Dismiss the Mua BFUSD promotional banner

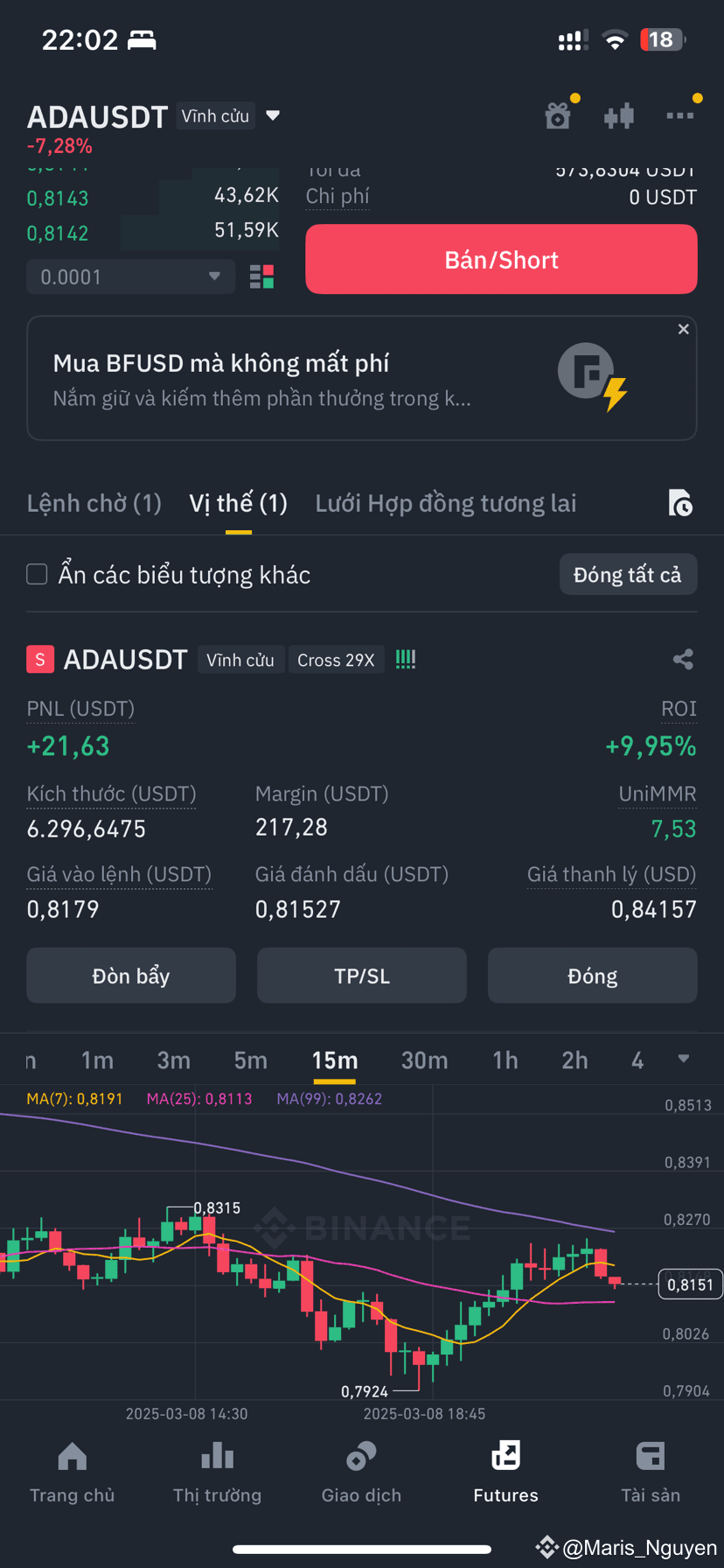pyautogui.click(x=683, y=329)
